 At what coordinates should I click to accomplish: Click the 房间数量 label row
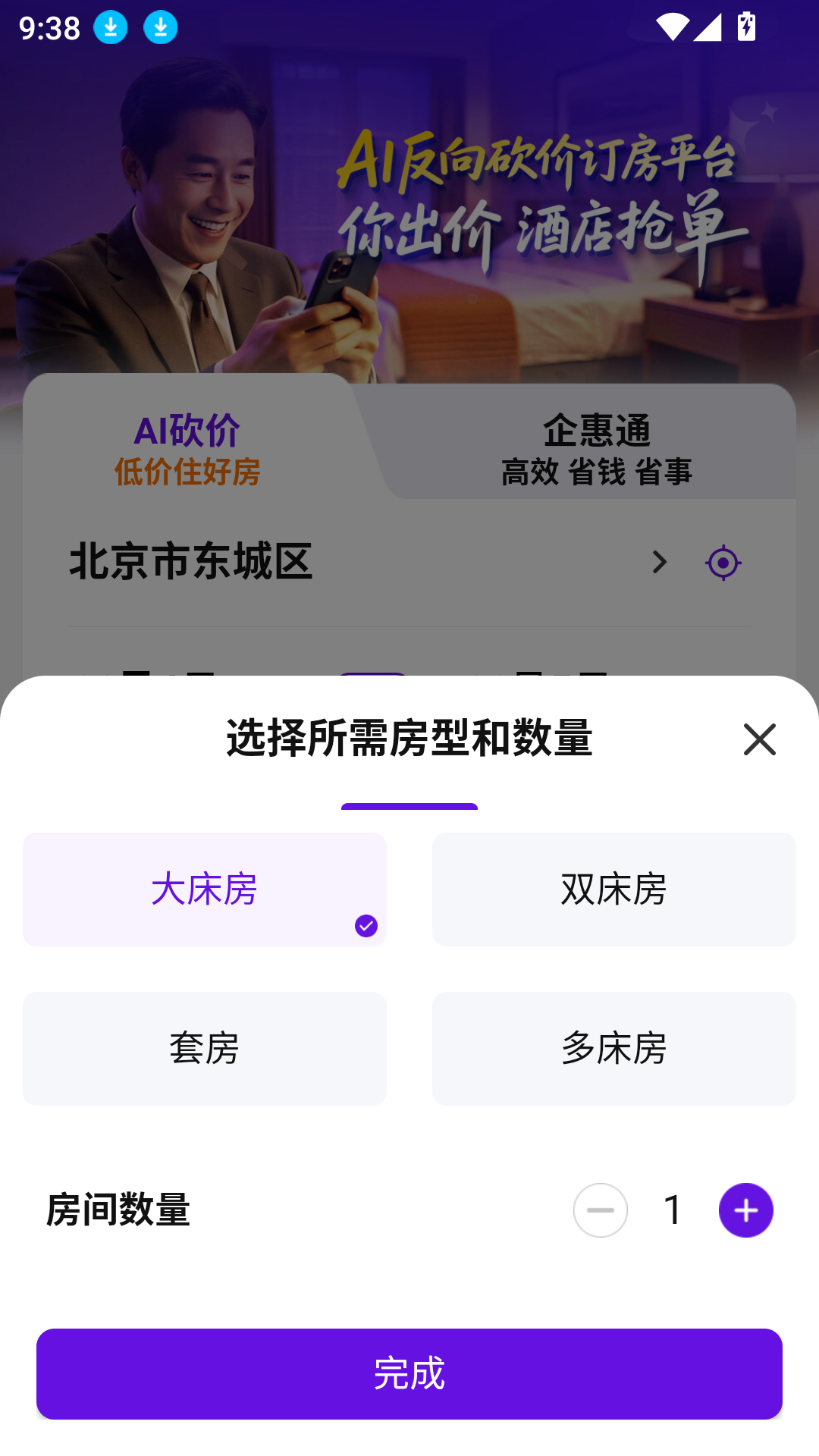click(x=118, y=1209)
